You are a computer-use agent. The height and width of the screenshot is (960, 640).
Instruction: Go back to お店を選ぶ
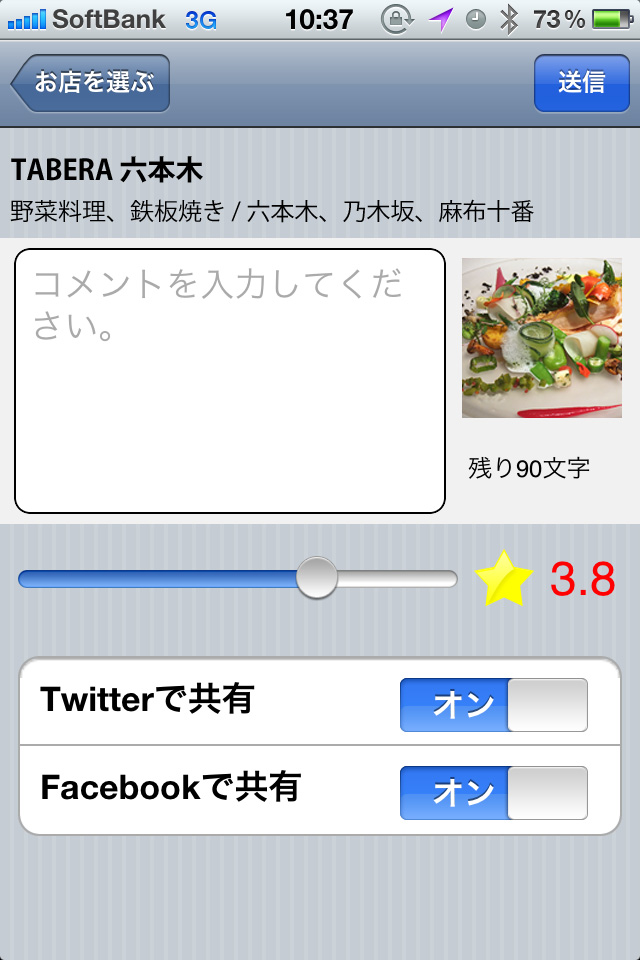[x=92, y=83]
